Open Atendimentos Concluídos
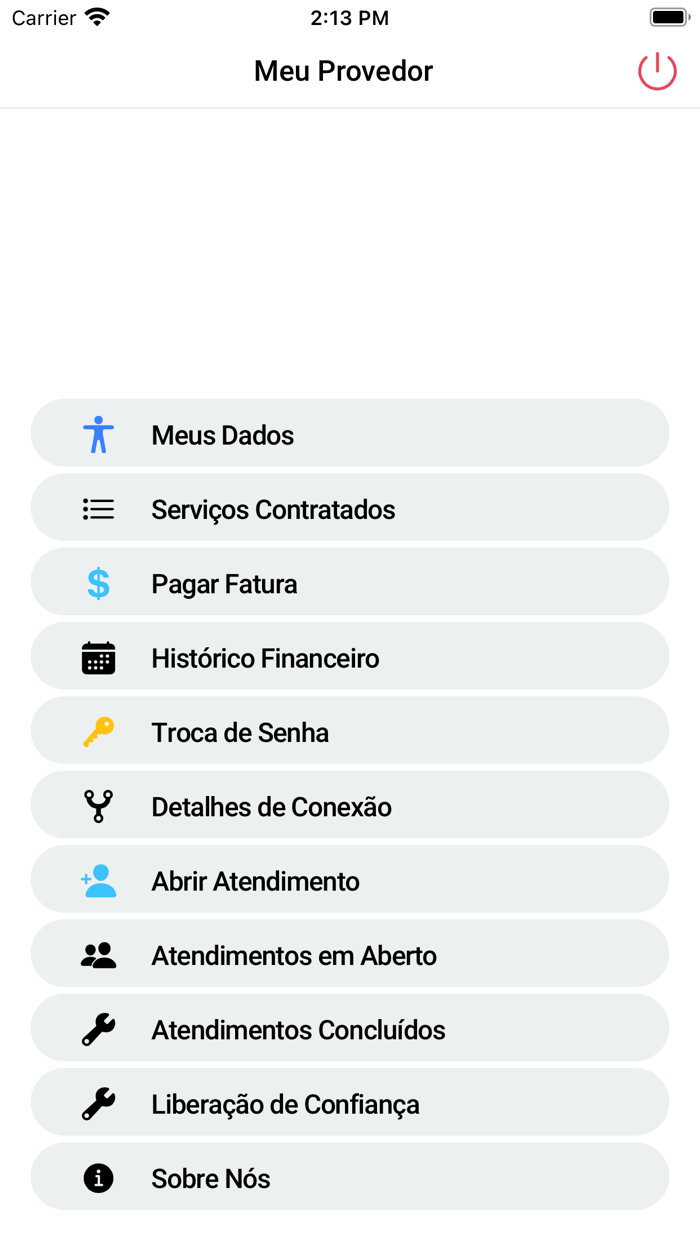700x1244 pixels. pyautogui.click(x=349, y=1029)
